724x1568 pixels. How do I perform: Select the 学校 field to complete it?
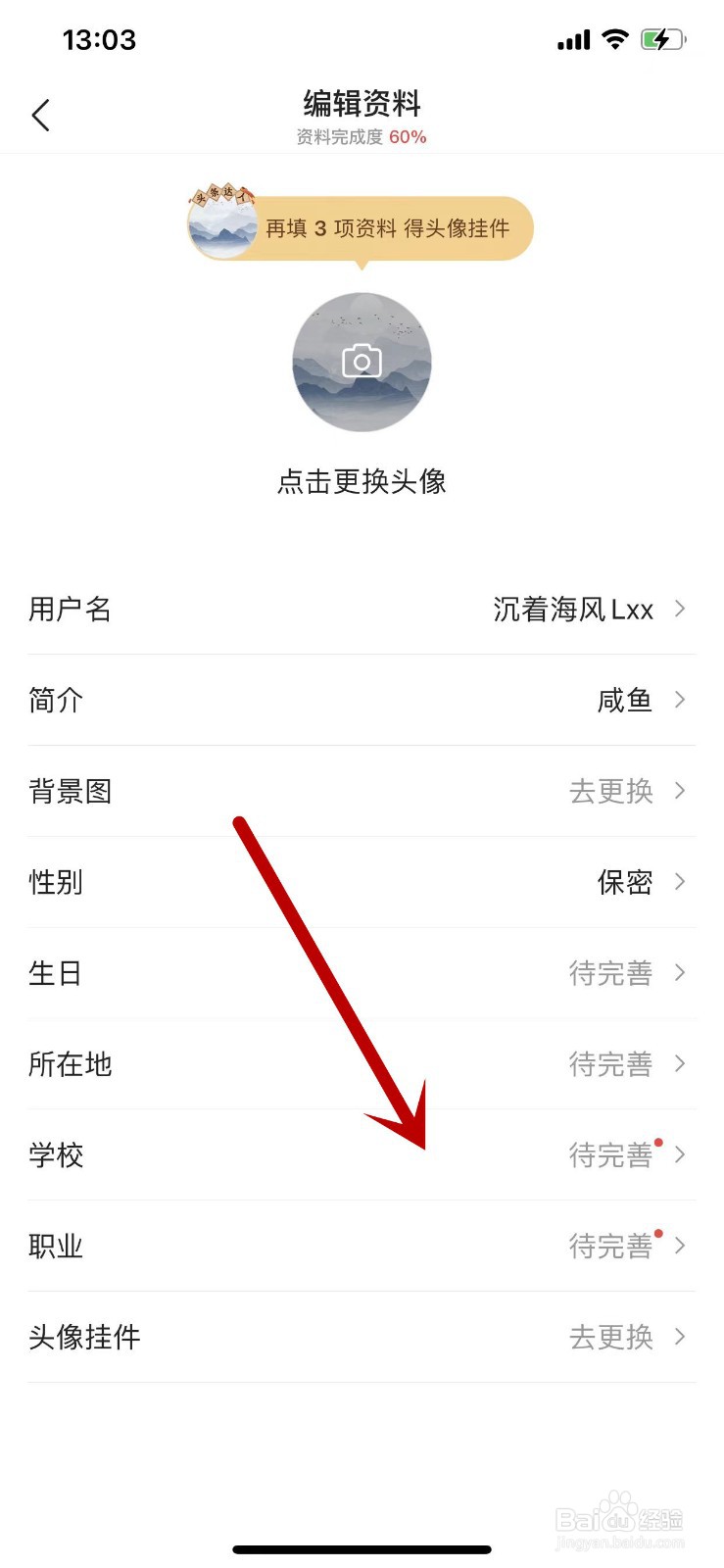click(x=609, y=1155)
